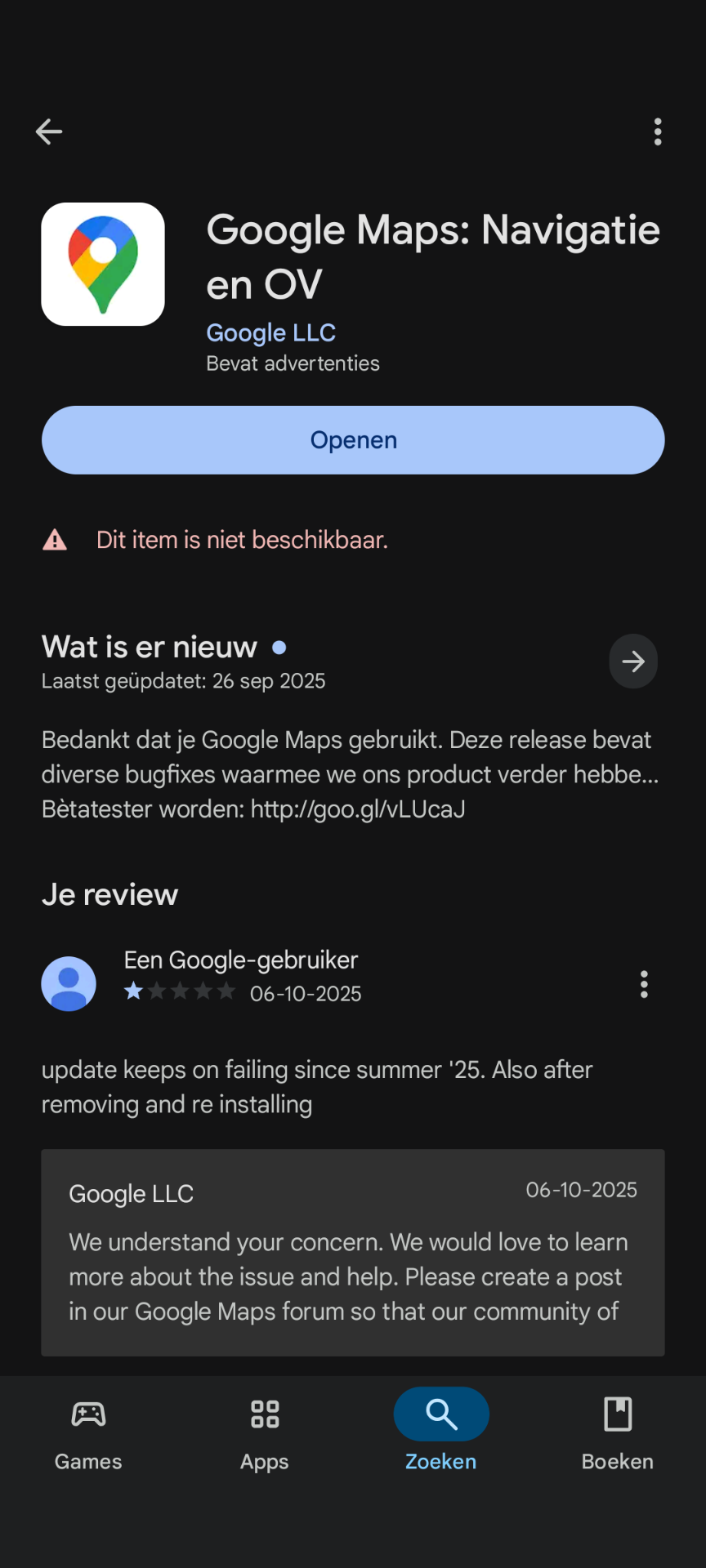Expand the Wat is er nieuw section
Screen dimensions: 706x1568
[x=633, y=661]
